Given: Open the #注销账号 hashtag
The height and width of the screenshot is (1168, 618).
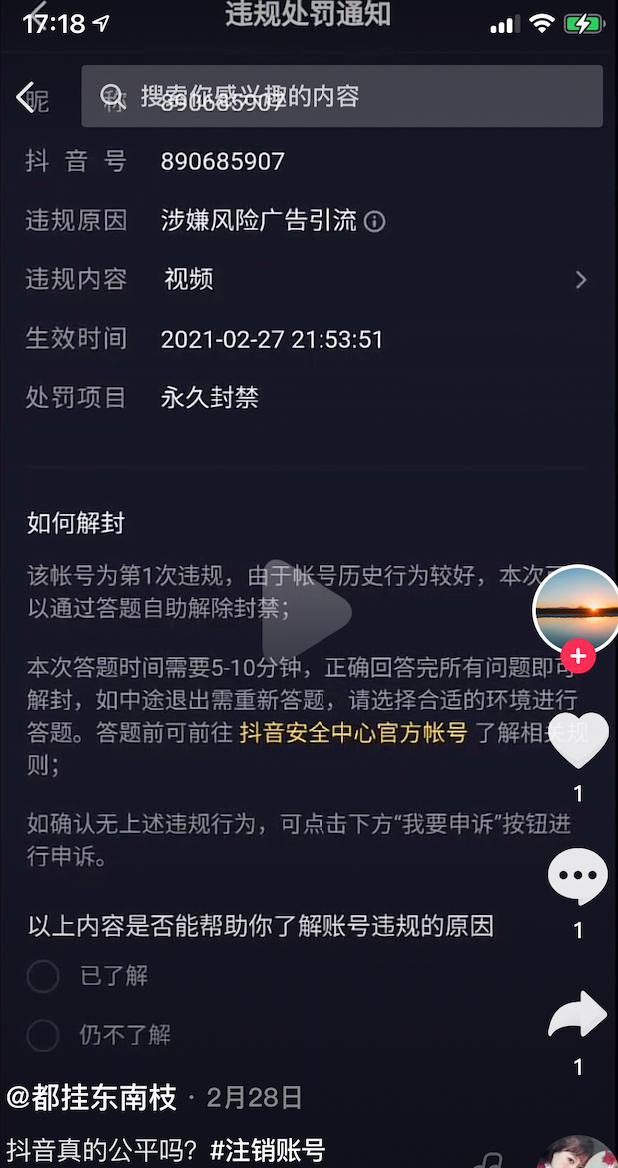Looking at the screenshot, I should (267, 1150).
